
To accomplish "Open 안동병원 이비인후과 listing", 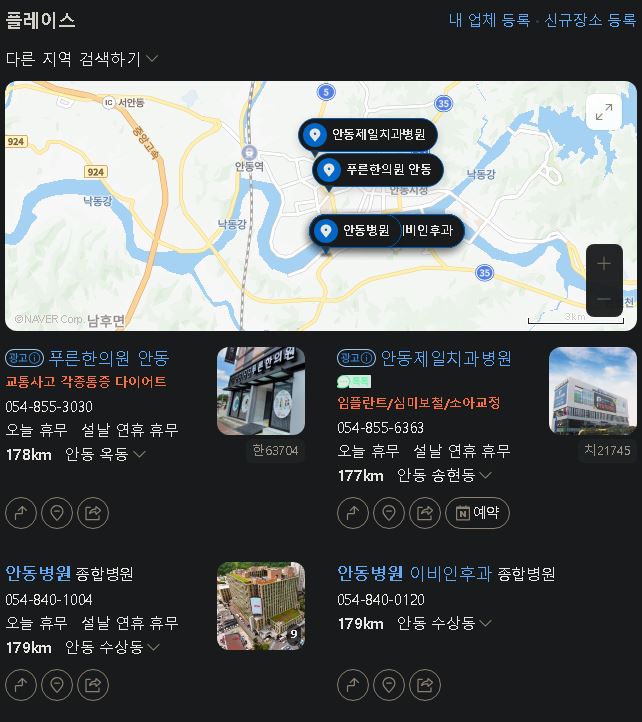I will pos(414,574).
